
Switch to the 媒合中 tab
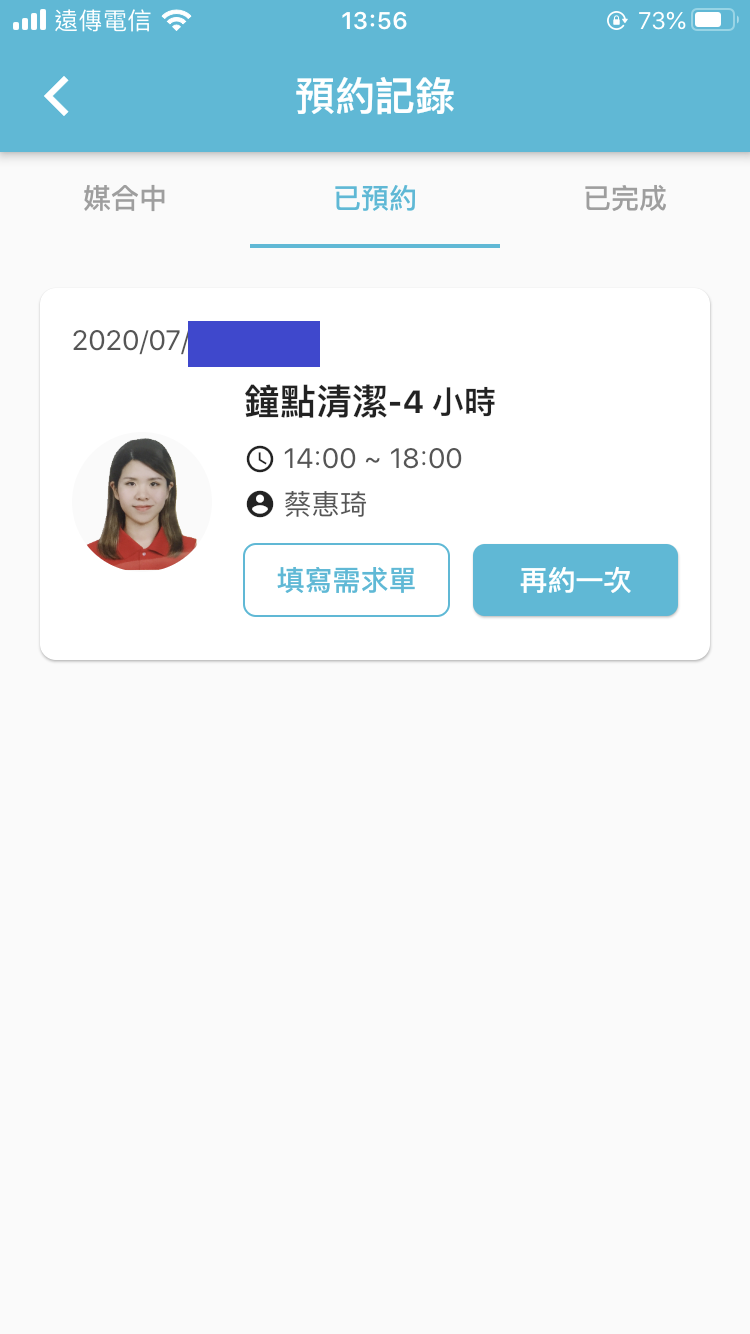125,199
